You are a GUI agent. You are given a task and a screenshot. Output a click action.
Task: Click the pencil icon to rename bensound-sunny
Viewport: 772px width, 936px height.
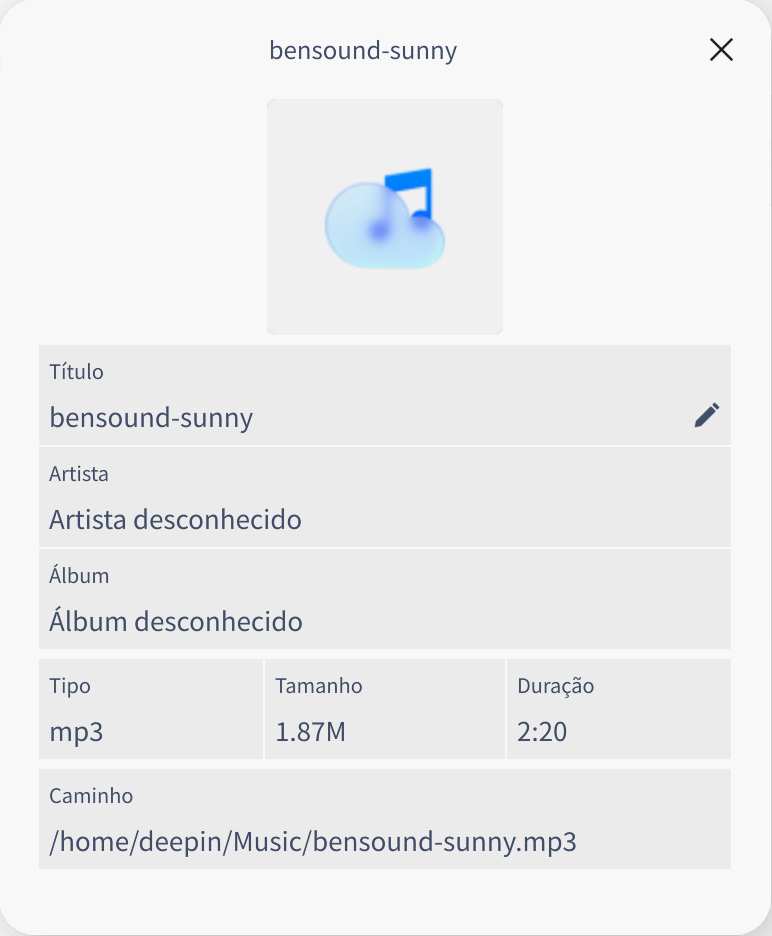(x=707, y=415)
